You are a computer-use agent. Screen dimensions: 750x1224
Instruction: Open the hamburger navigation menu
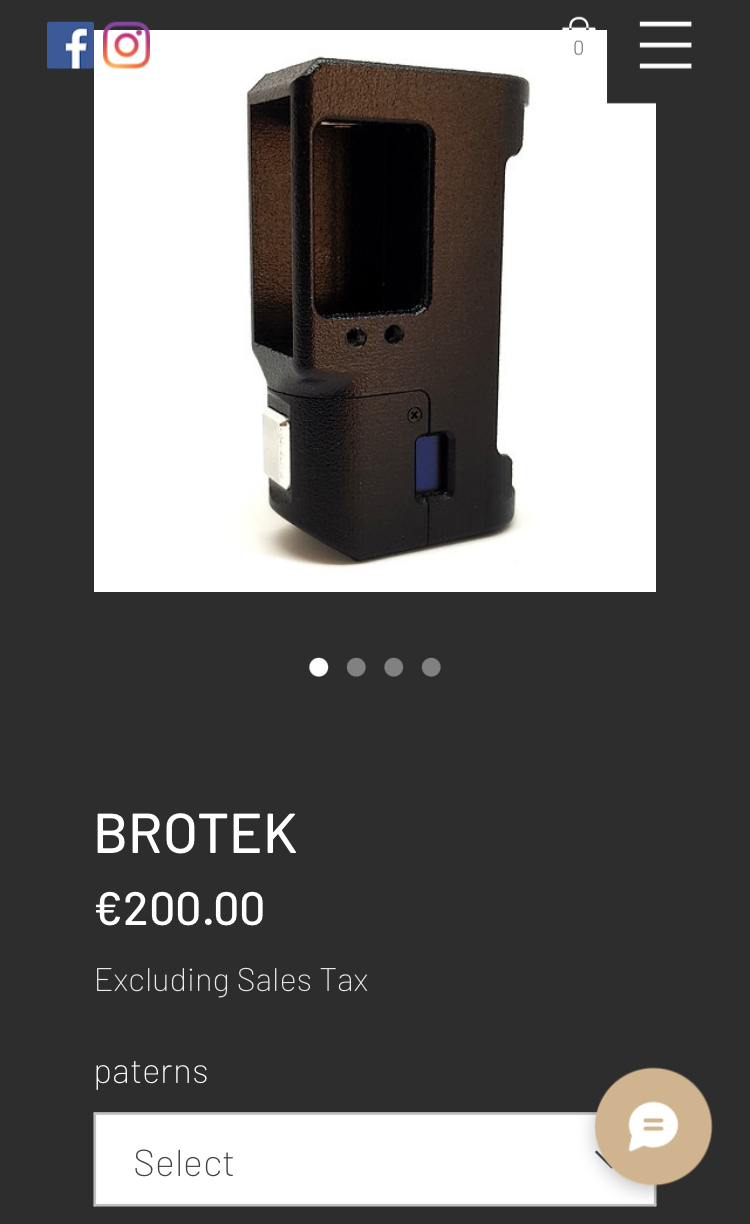[665, 45]
